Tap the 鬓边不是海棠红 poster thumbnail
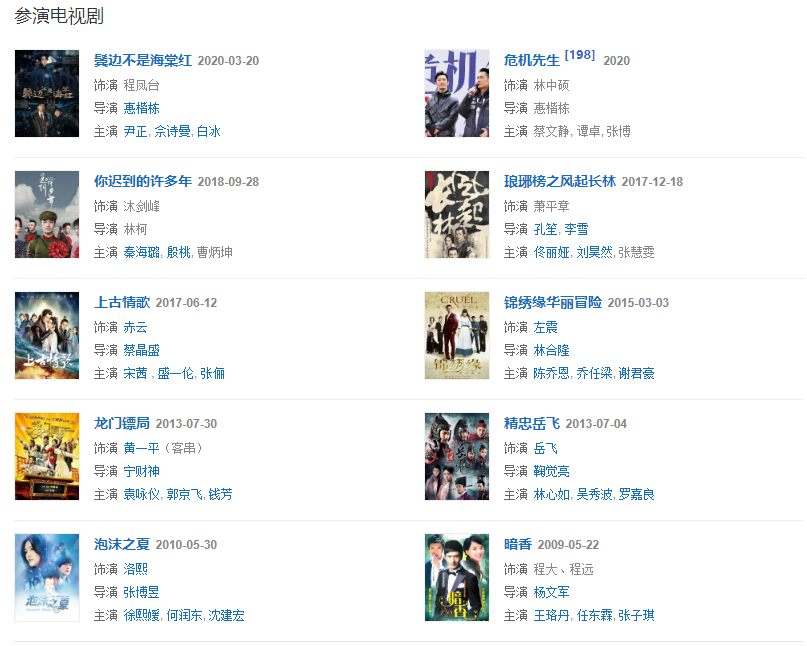Viewport: 807px width, 646px height. point(47,94)
